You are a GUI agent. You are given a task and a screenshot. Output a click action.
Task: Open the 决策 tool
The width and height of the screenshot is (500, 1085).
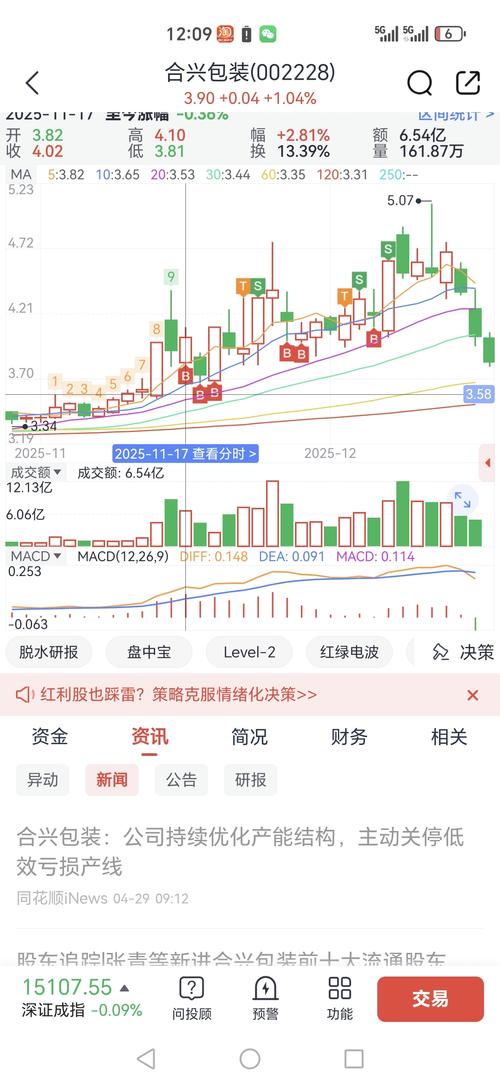point(463,652)
